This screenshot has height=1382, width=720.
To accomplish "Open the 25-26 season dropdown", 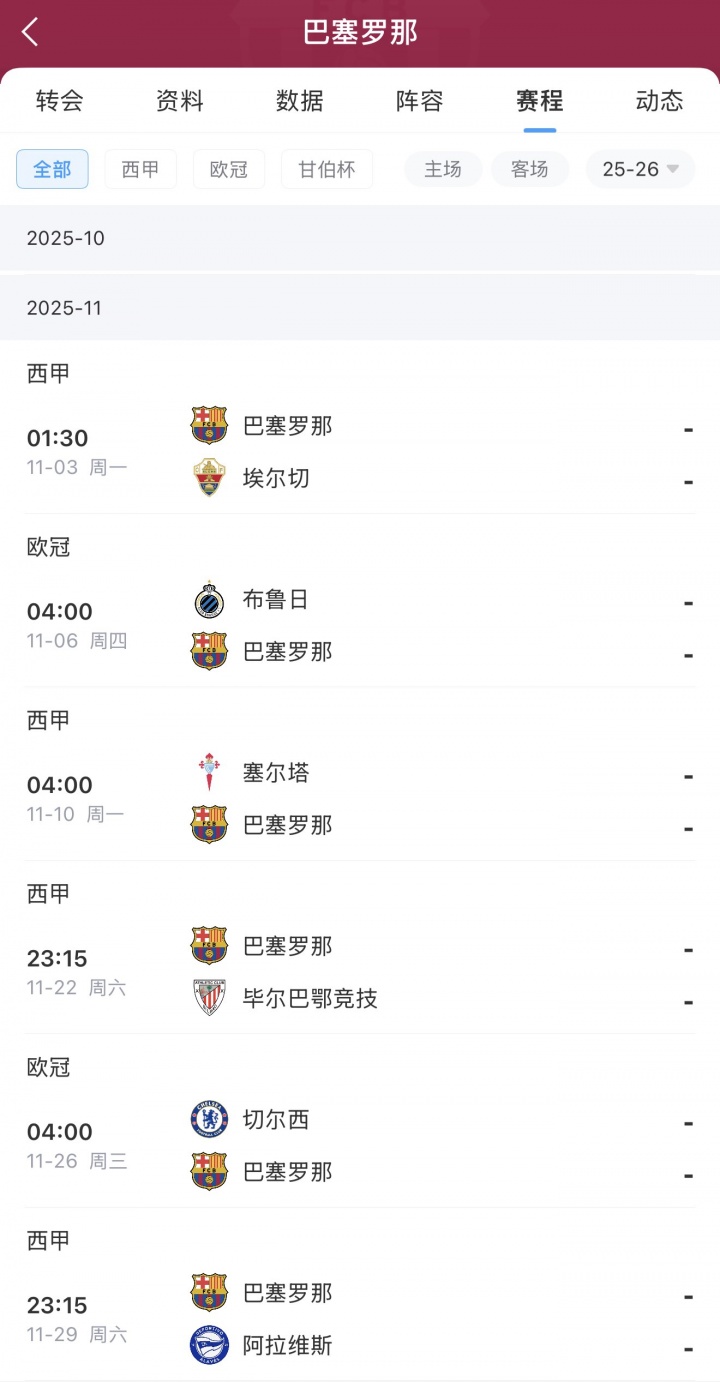I will (x=640, y=169).
